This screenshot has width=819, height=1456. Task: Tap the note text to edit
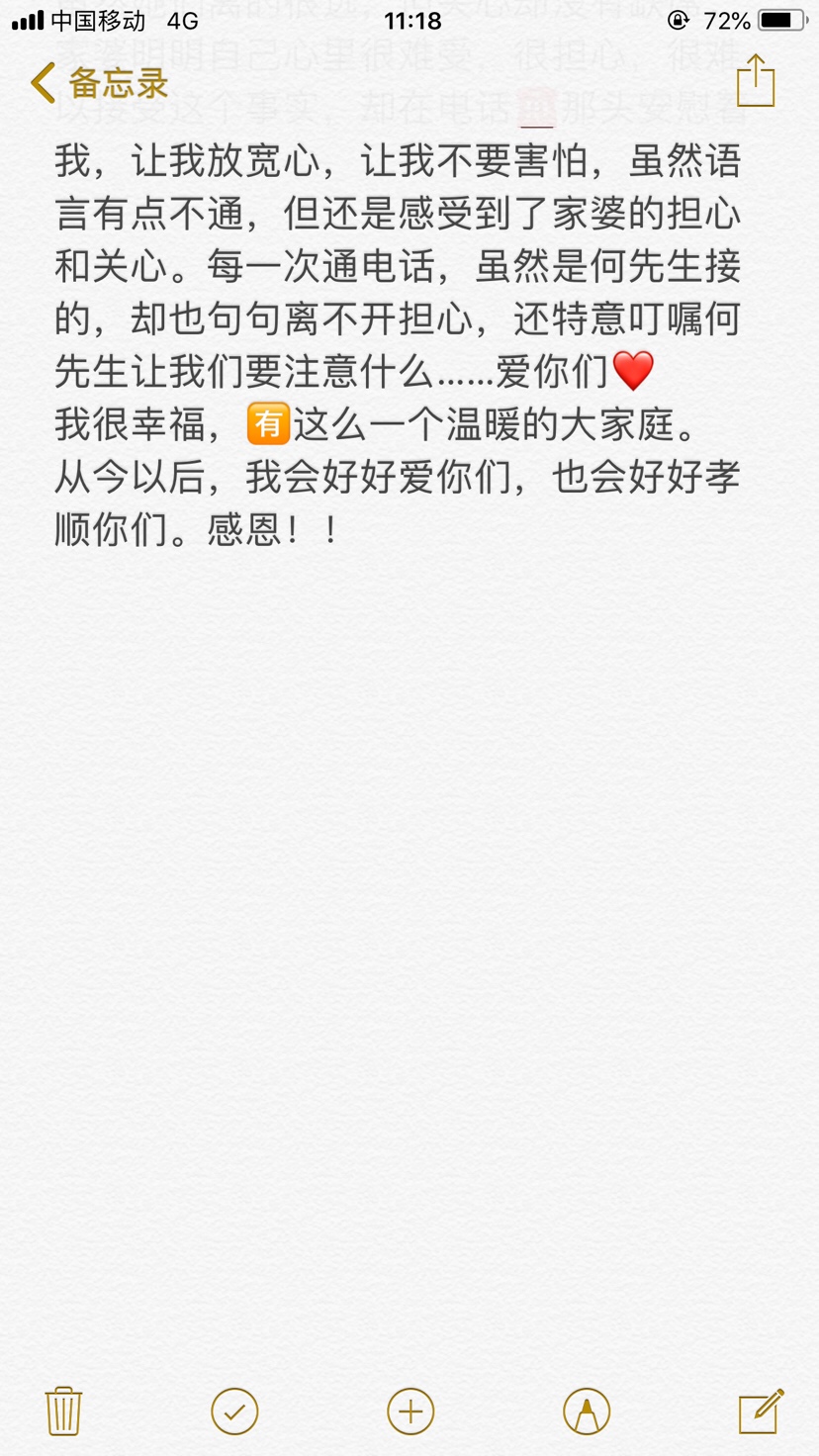tap(396, 346)
